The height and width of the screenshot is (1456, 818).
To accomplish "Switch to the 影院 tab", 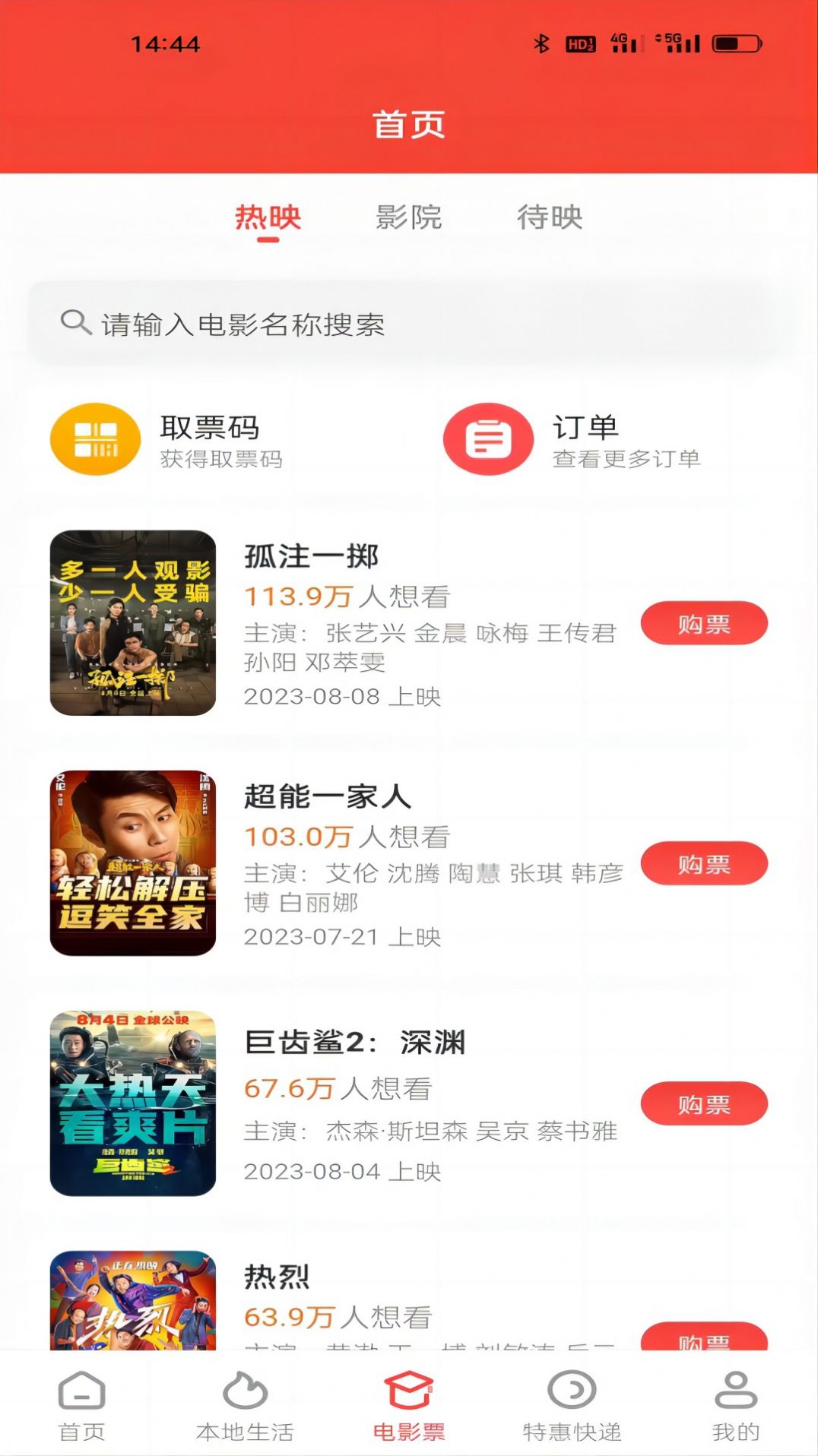I will coord(408,217).
